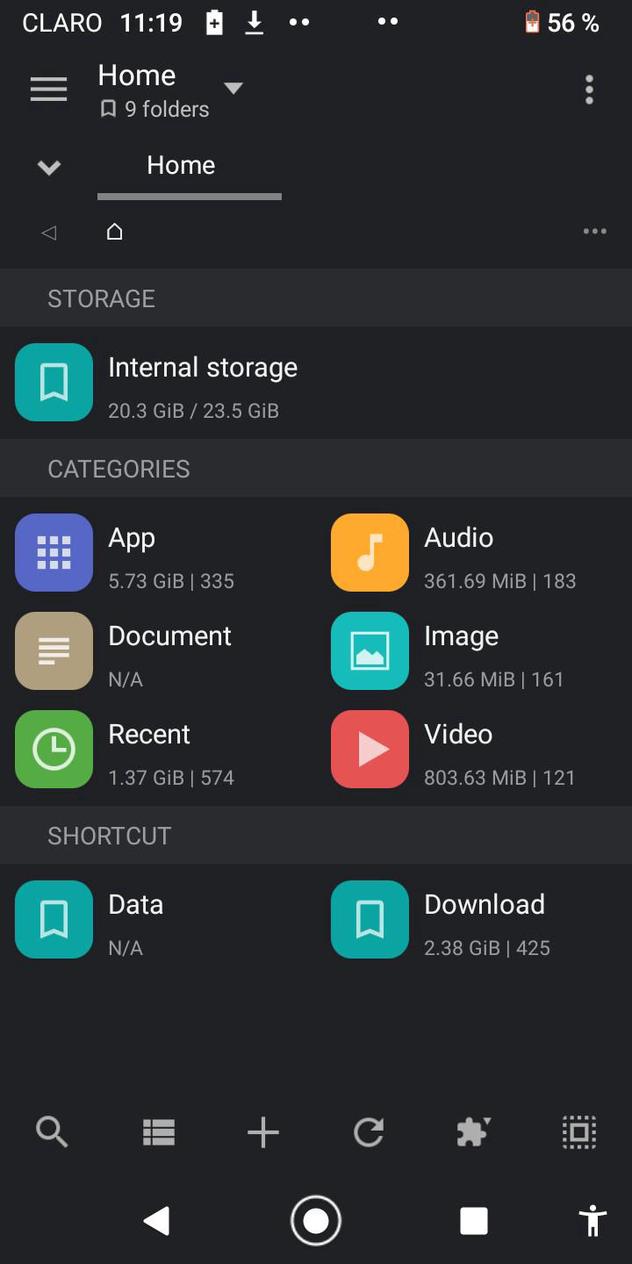The image size is (632, 1264).
Task: Select the Home tab
Action: [x=181, y=166]
